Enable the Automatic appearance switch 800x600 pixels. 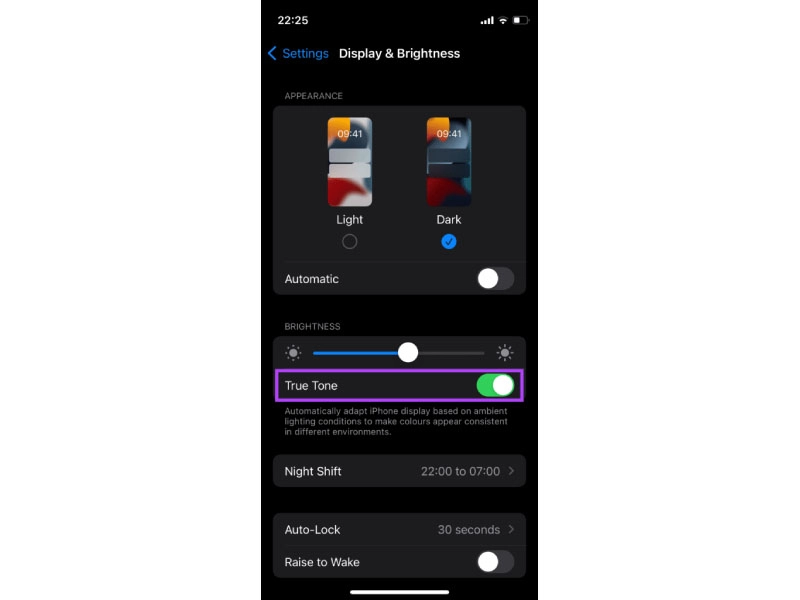click(x=495, y=279)
